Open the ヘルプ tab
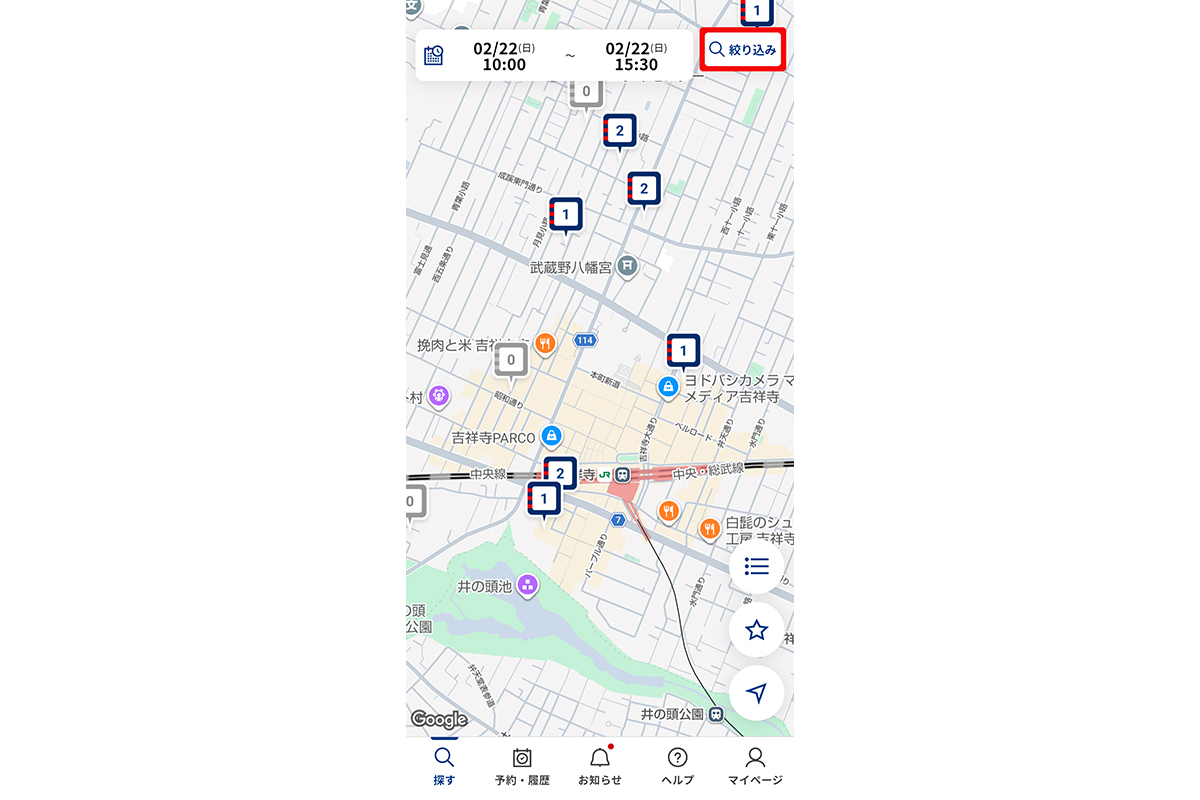This screenshot has height=800, width=1200. (x=677, y=766)
